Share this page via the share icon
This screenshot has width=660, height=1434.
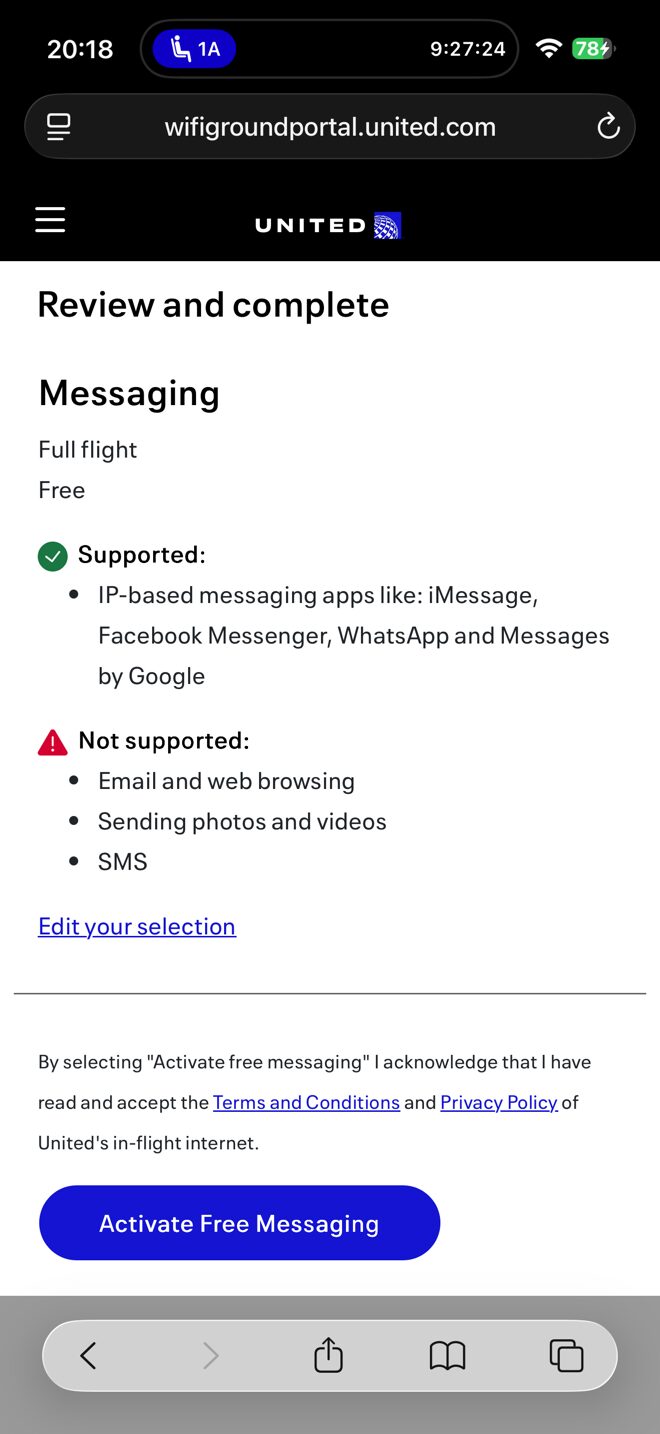pos(328,1356)
